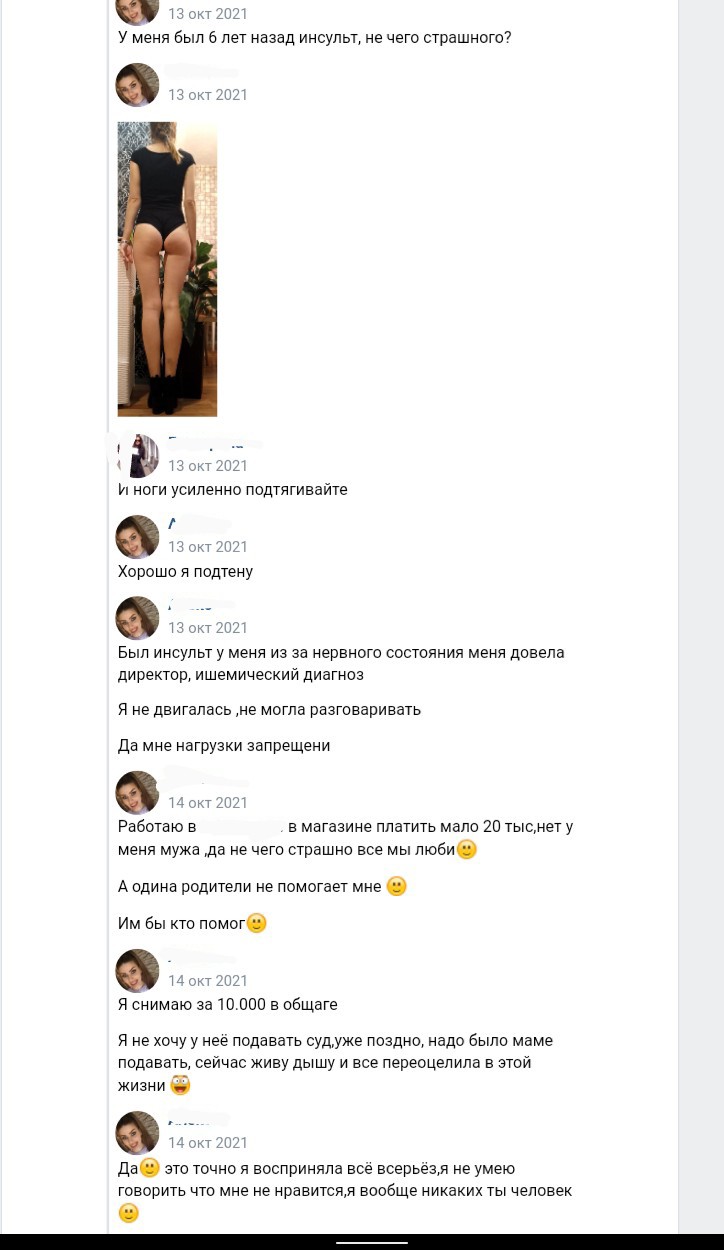This screenshot has height=1250, width=724.
Task: Open avatar beside the "Хорошо я подтену" comment
Action: coord(137,537)
